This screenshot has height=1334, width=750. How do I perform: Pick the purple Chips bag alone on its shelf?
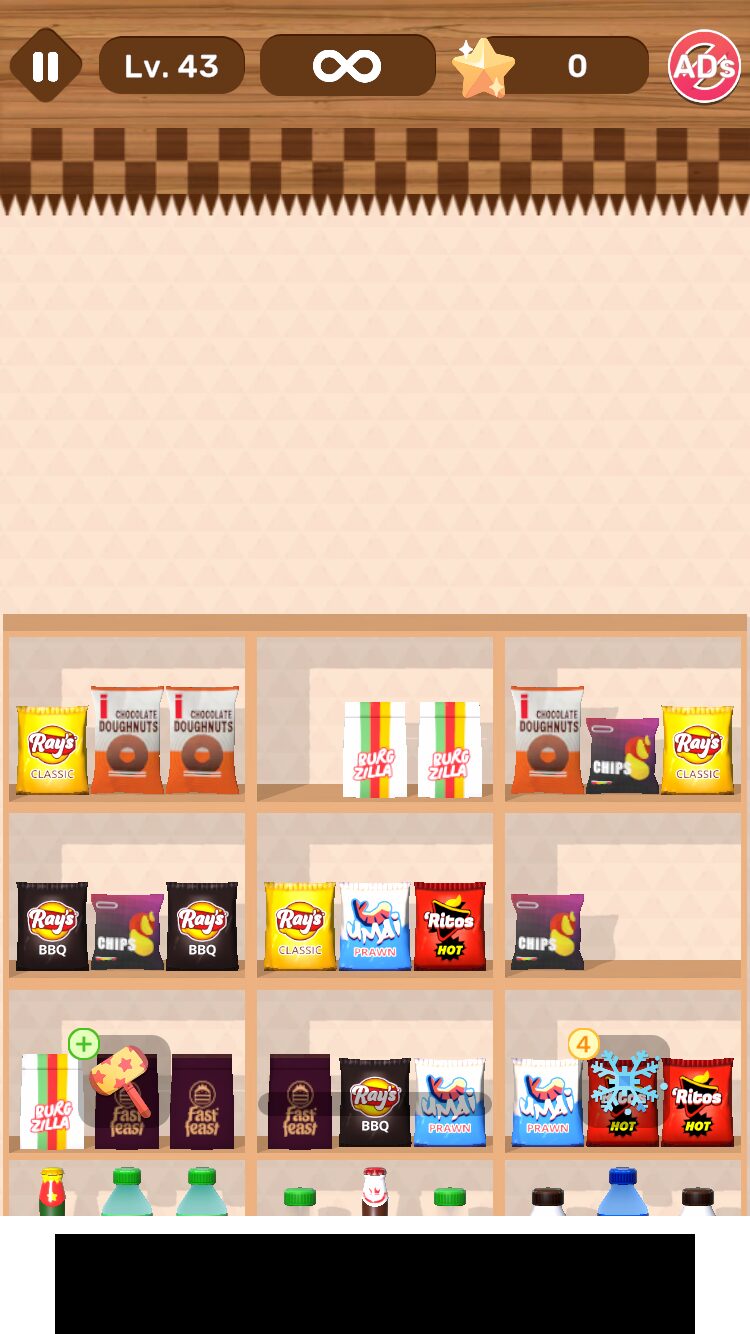[x=547, y=932]
